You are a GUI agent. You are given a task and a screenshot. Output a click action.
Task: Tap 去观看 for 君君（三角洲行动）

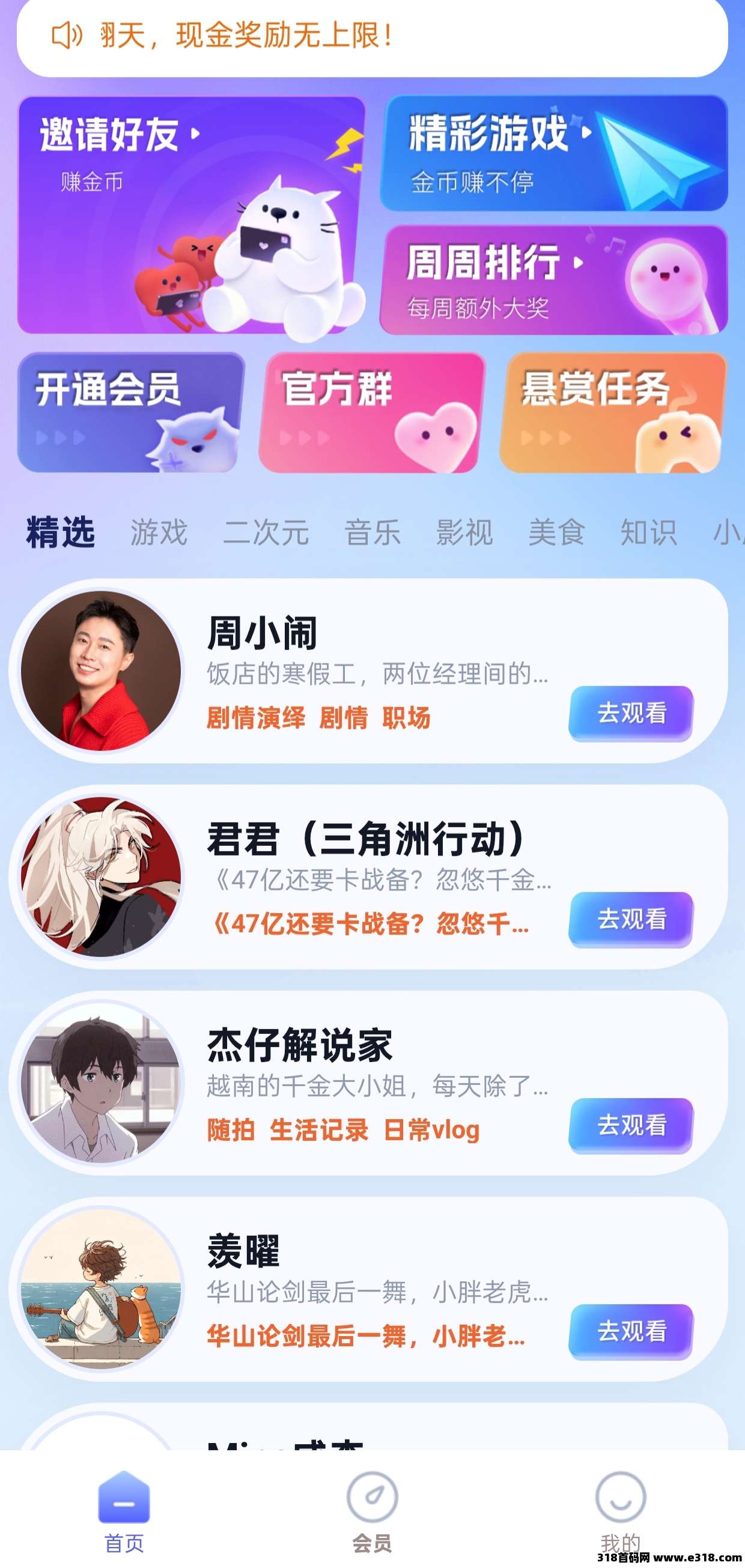(631, 919)
